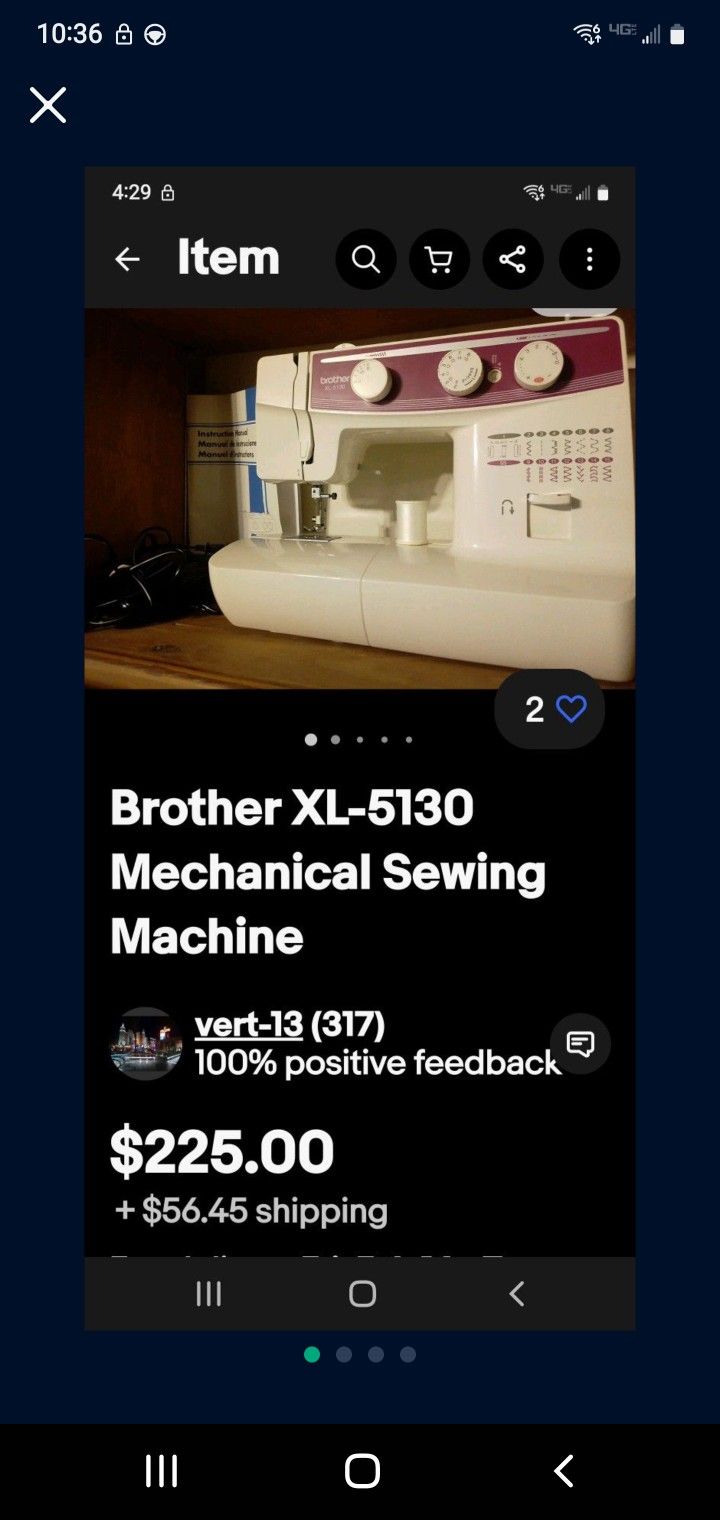Tap the lock icon in the status bar

pos(123,33)
